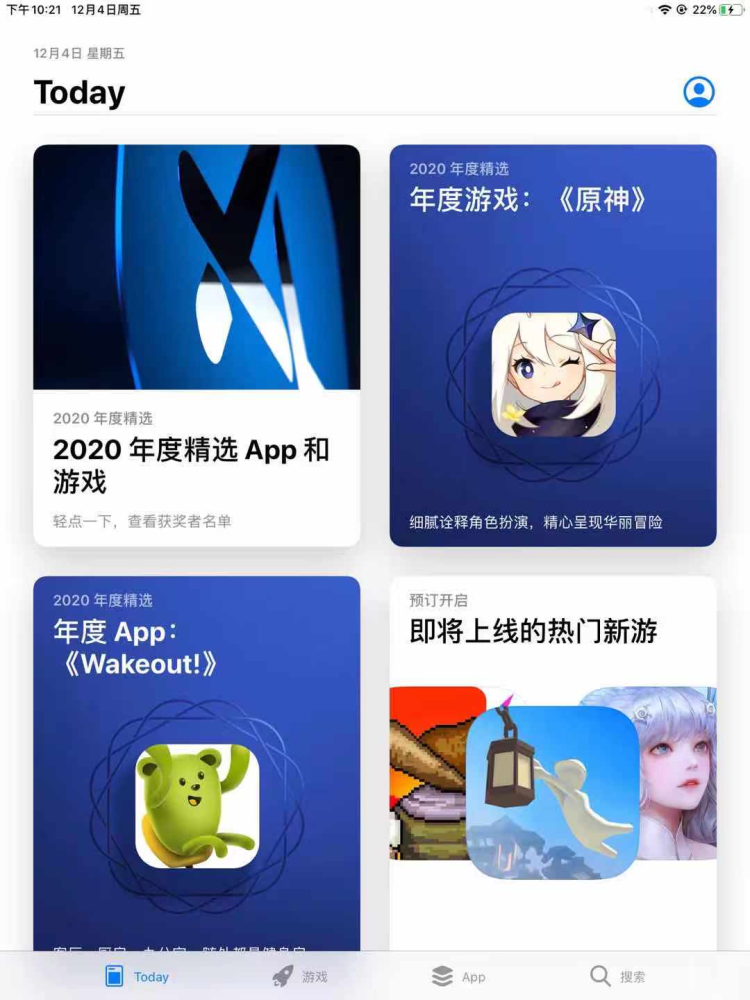Open the 年度 App《Wakeout!》 card
750x1000 pixels.
pos(197,760)
